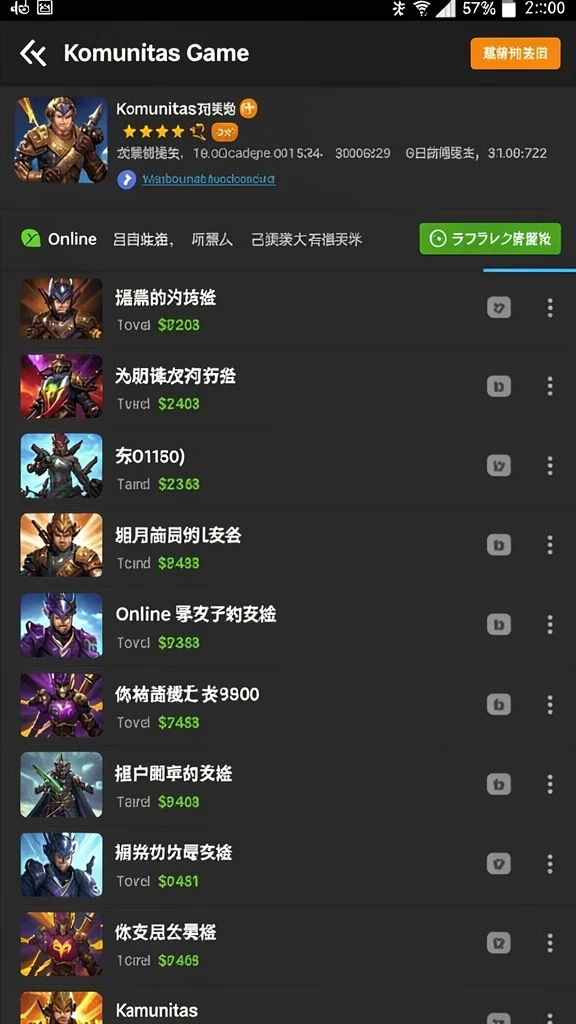Open the Online entry priced $7383
Viewport: 576px width, 1024px height.
[288, 626]
